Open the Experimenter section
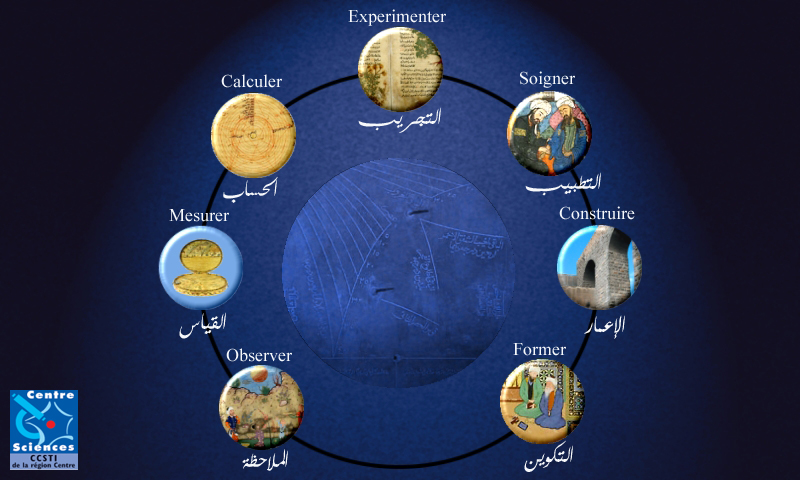 400,68
